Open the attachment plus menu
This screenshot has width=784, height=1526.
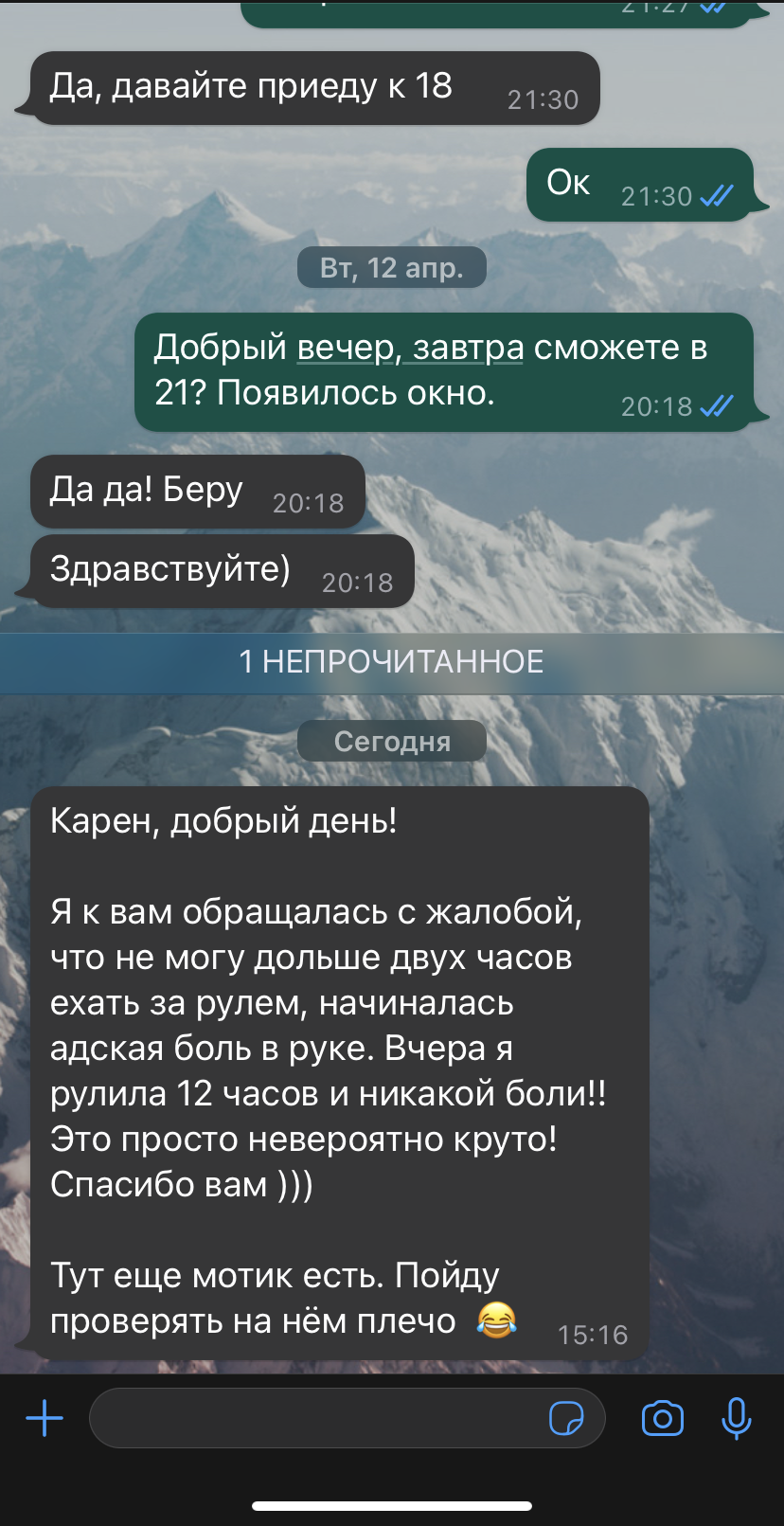(45, 1418)
